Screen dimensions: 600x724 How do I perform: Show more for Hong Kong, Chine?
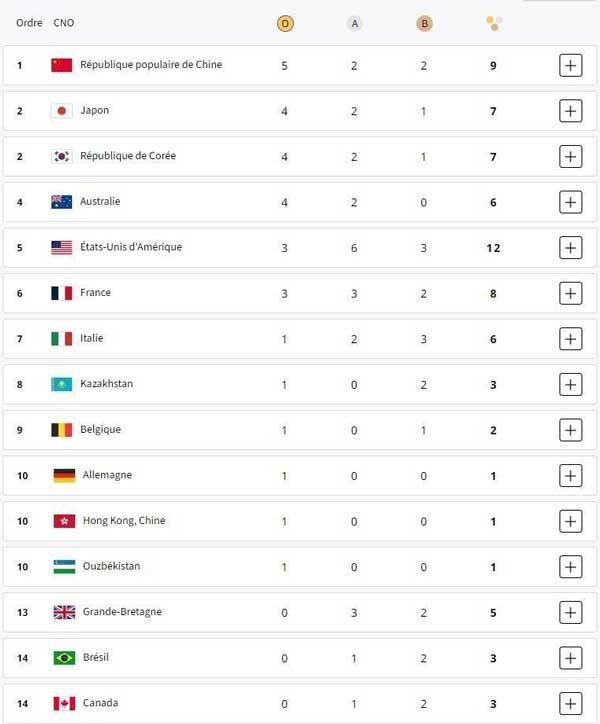pos(570,521)
